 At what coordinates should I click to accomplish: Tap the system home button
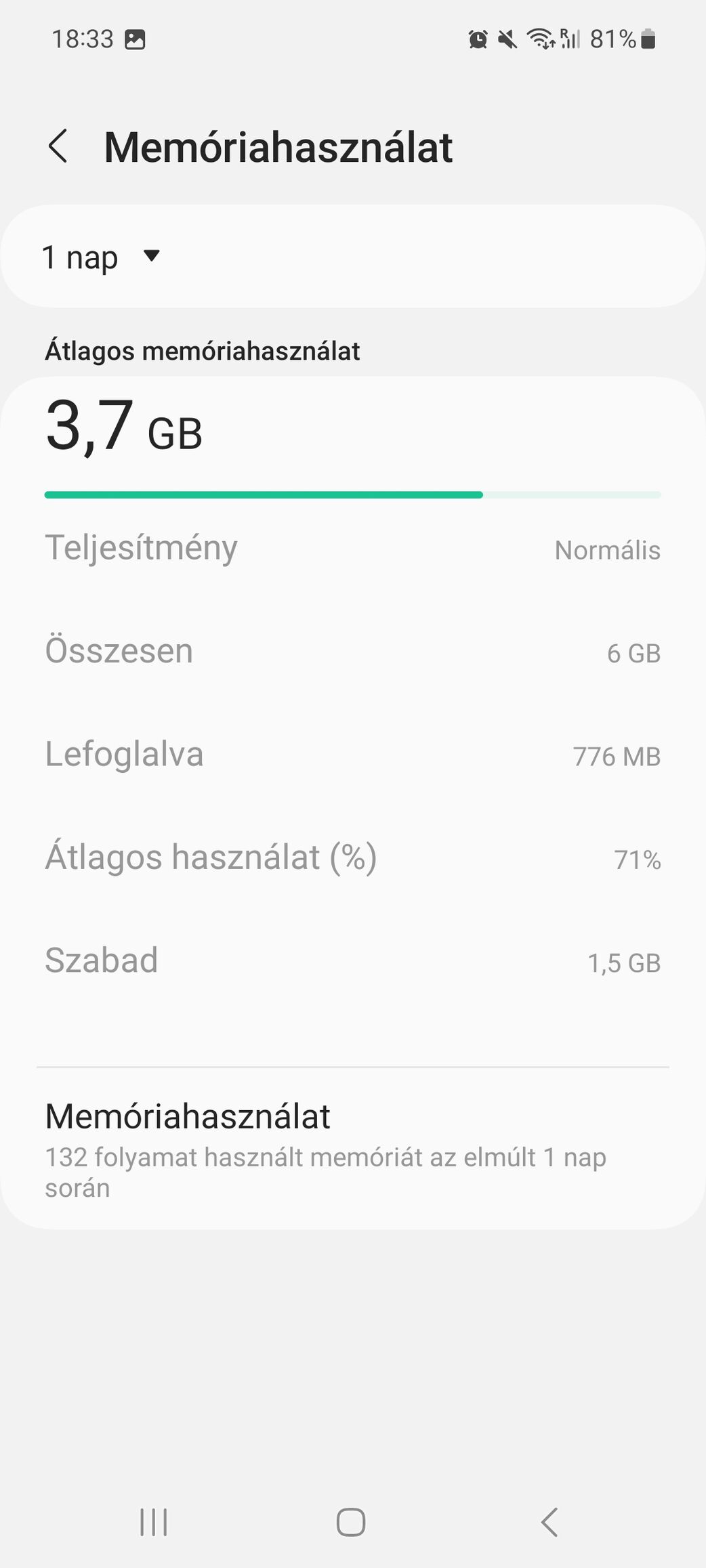pos(351,1522)
